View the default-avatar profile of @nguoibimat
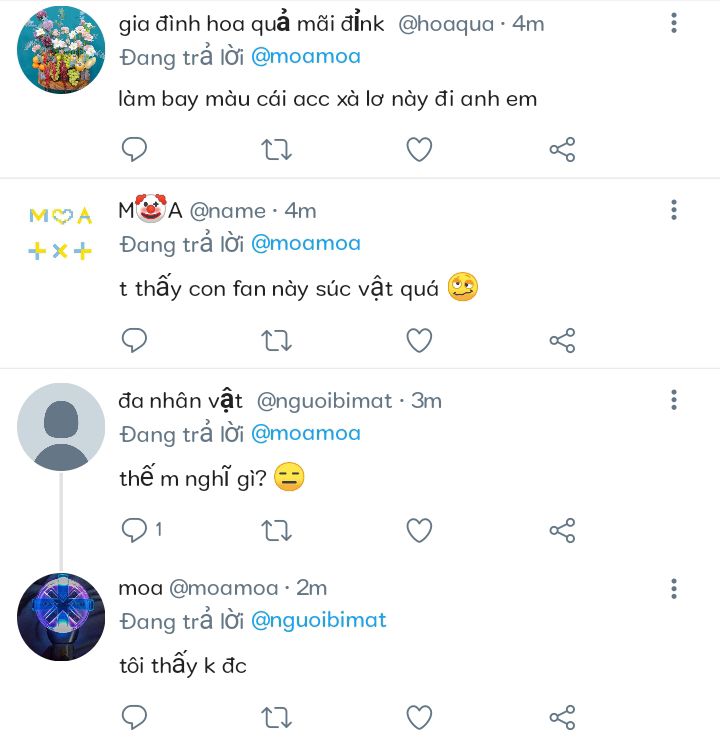This screenshot has height=743, width=720. pos(61,427)
